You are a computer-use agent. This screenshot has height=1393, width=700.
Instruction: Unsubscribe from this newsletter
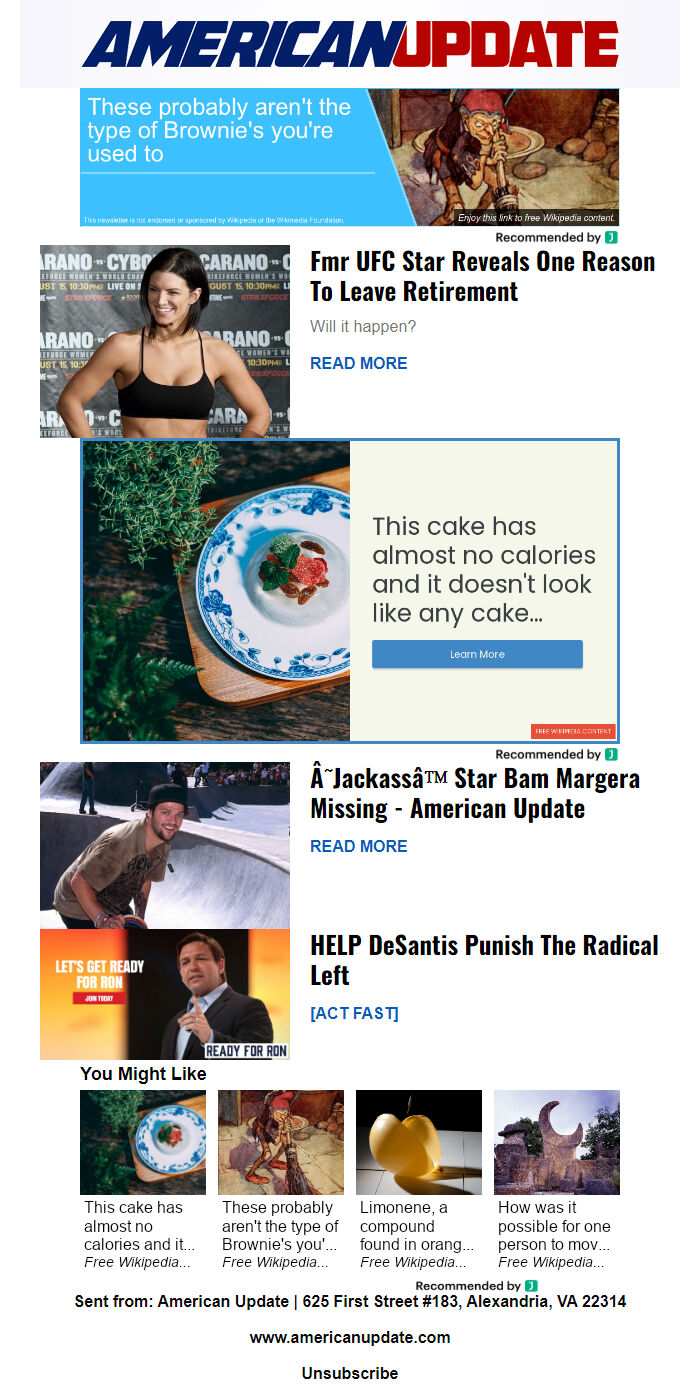tap(350, 1373)
